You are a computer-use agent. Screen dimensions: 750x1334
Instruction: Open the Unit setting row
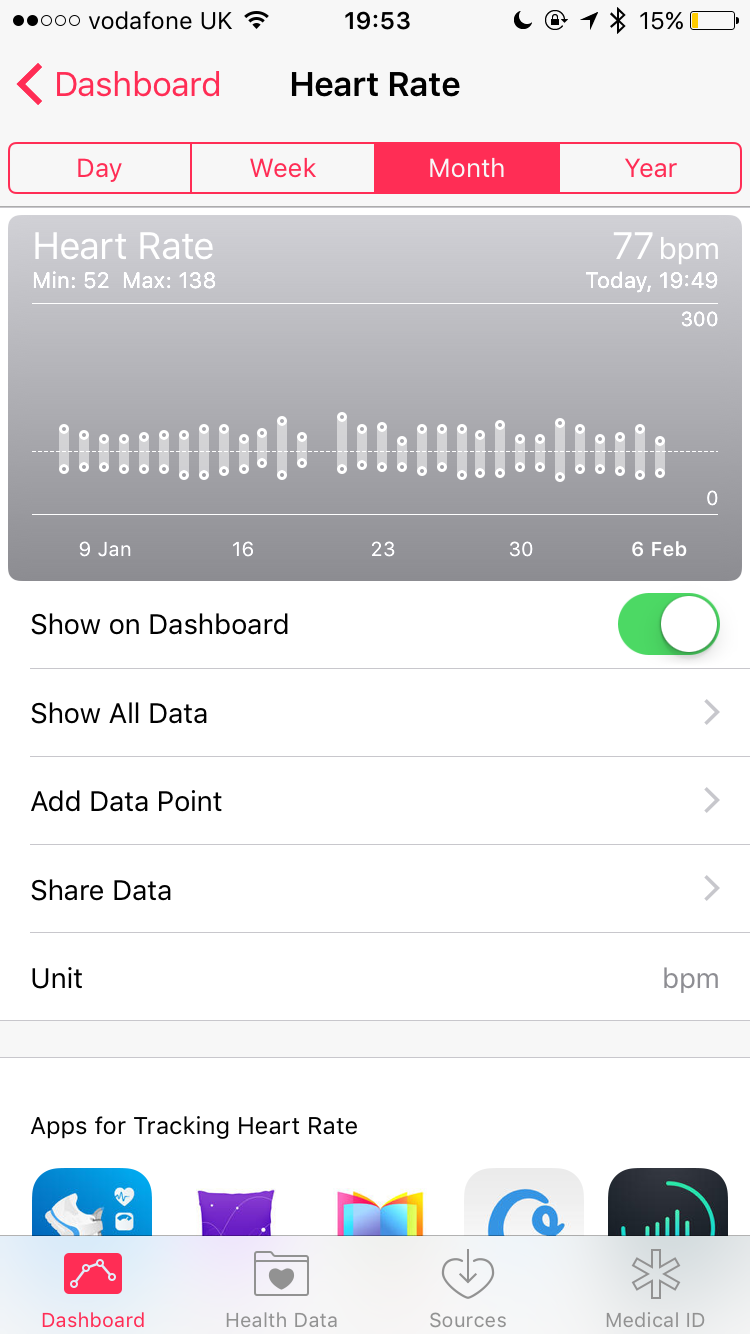point(375,978)
